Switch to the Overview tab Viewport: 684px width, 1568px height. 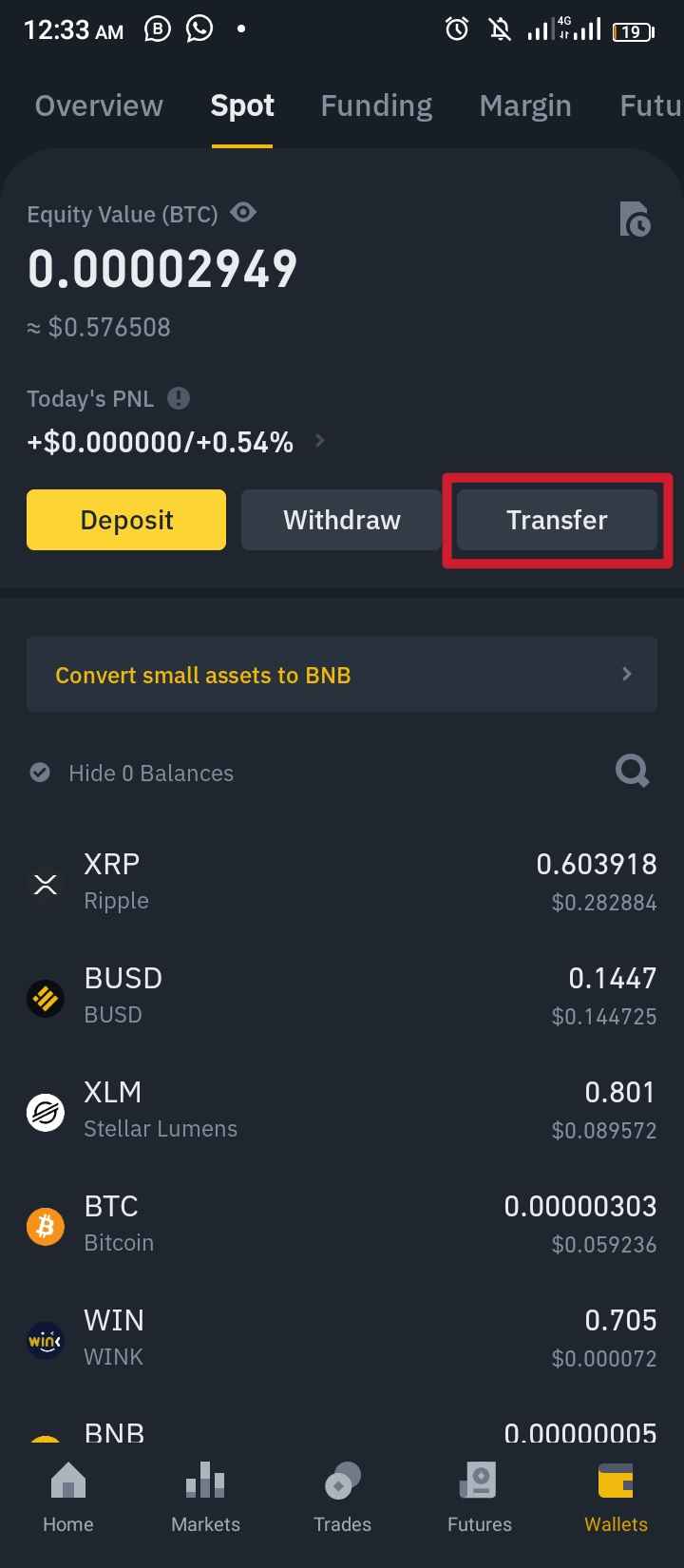pyautogui.click(x=99, y=105)
